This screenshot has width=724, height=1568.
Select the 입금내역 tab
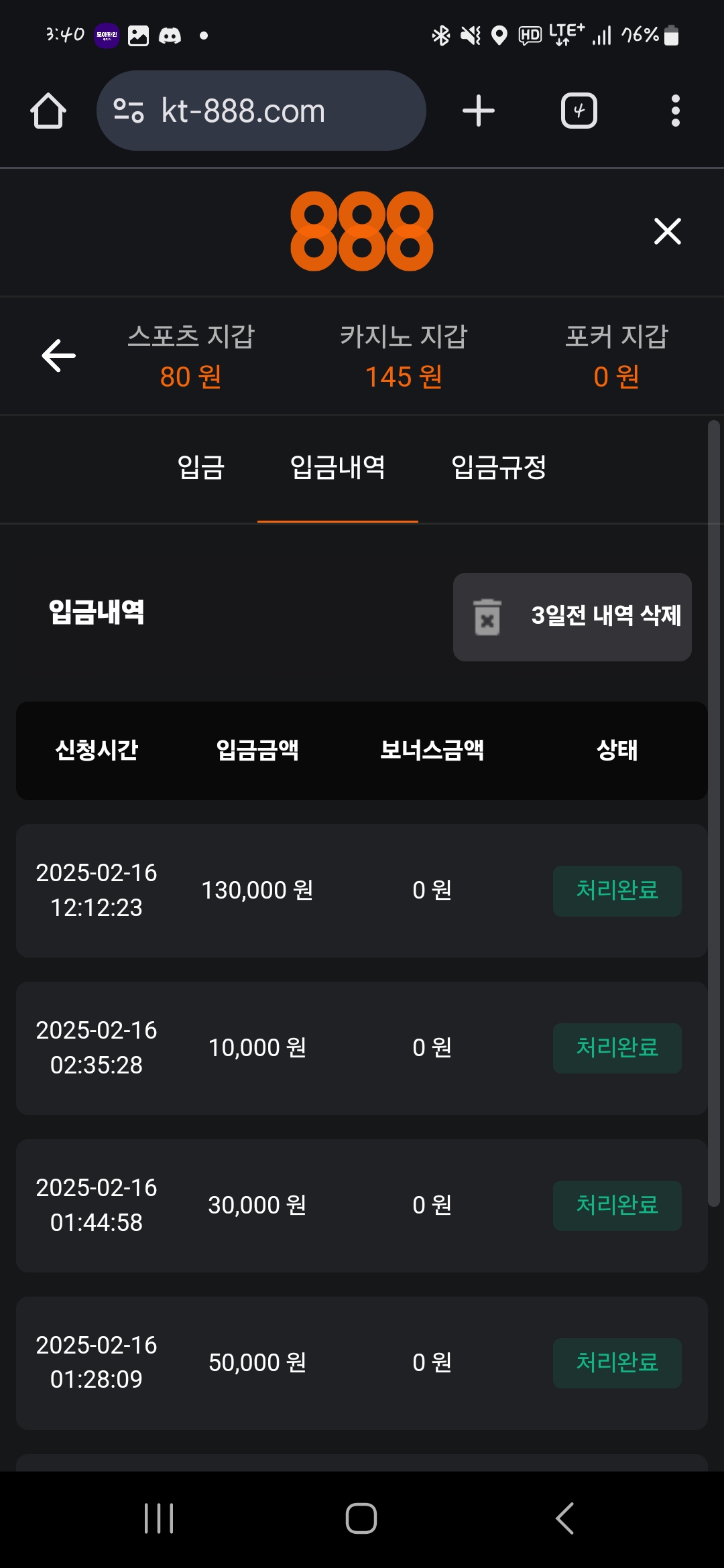click(337, 468)
